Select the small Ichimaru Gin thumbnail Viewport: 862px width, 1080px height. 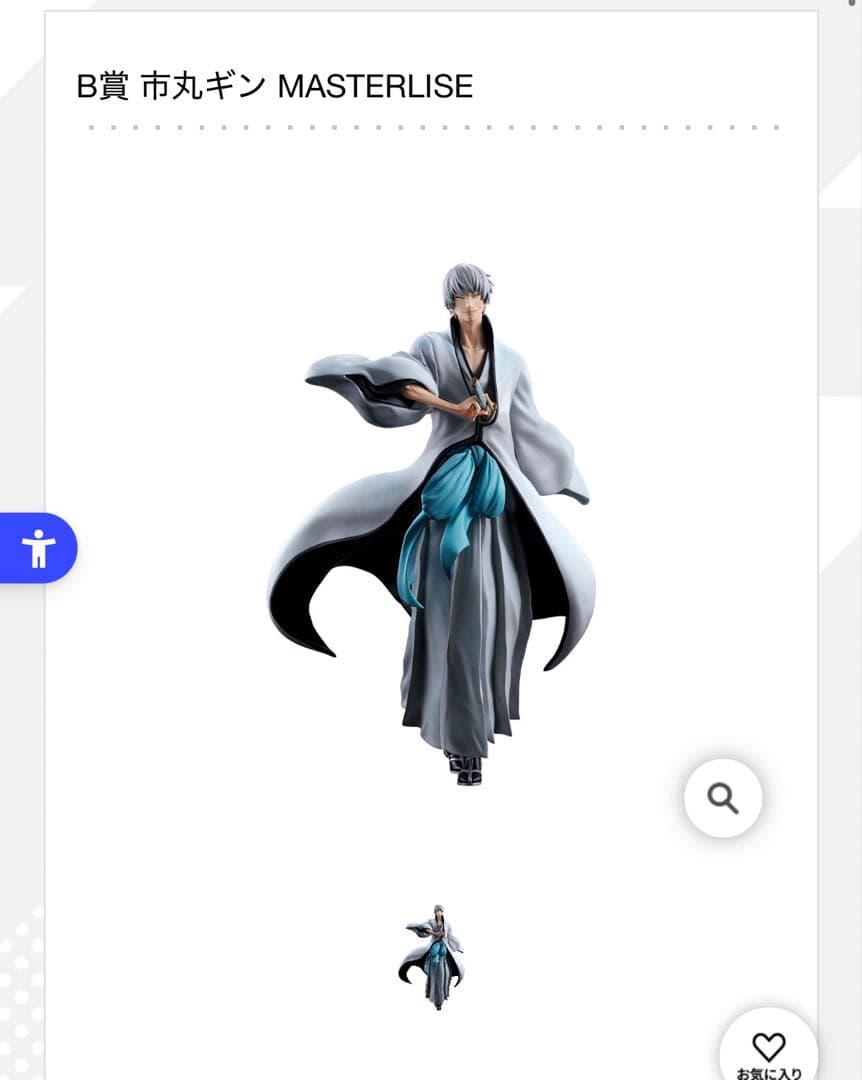[432, 957]
